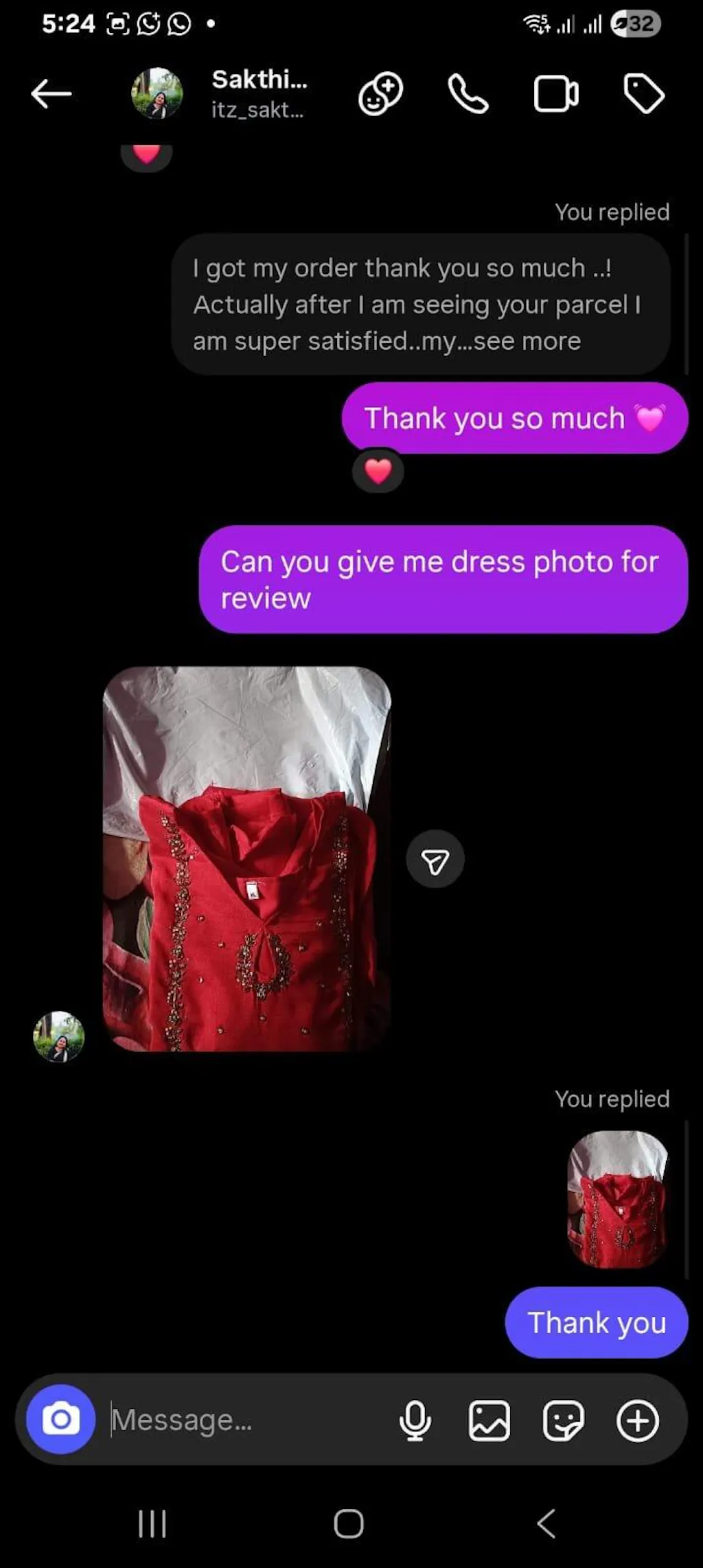Open the label tag icon

coord(643,94)
